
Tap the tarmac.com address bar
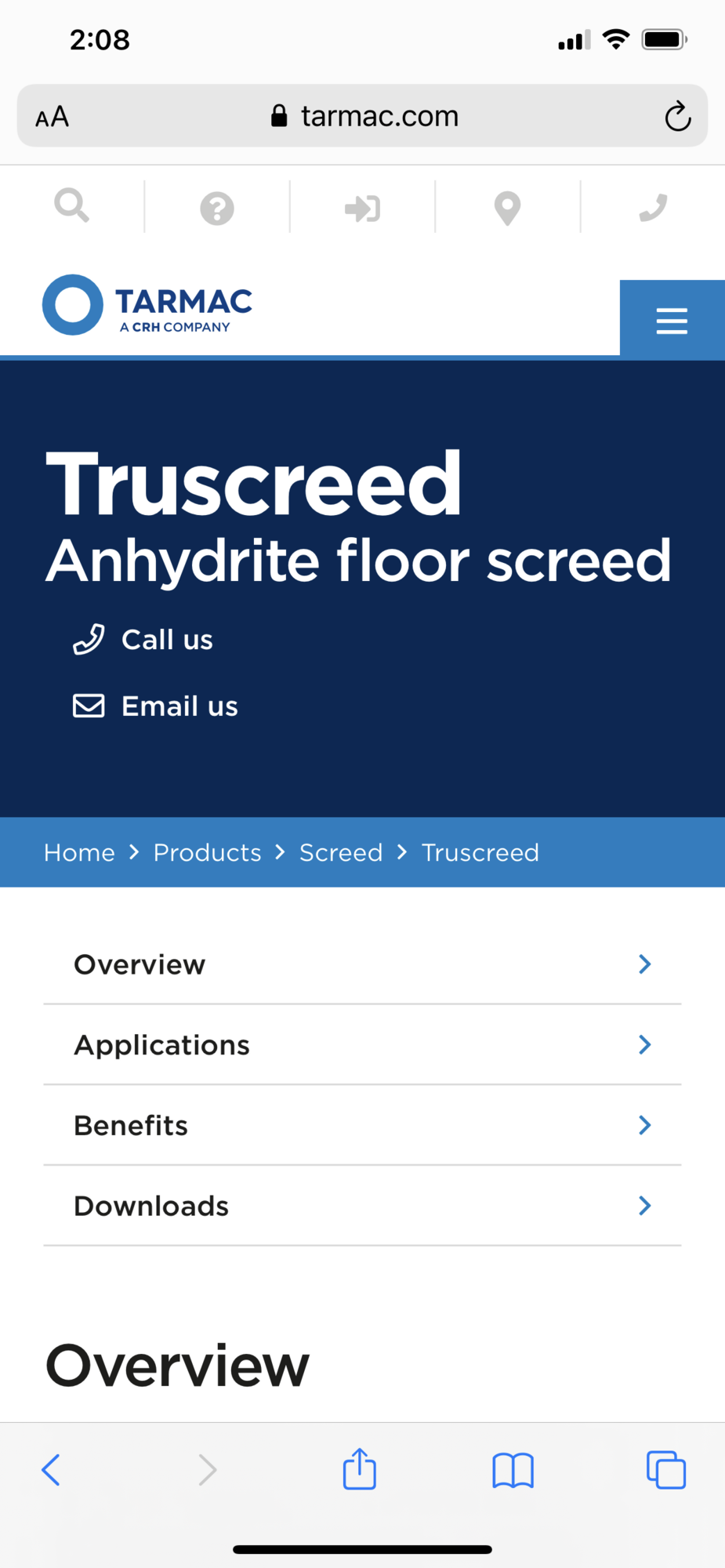point(362,116)
